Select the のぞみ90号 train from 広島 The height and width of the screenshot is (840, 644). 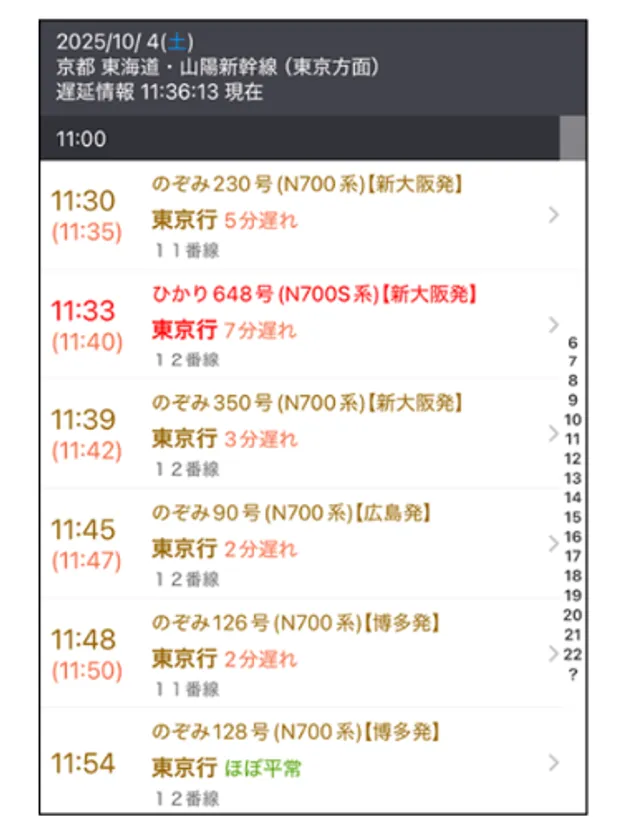coord(300,544)
